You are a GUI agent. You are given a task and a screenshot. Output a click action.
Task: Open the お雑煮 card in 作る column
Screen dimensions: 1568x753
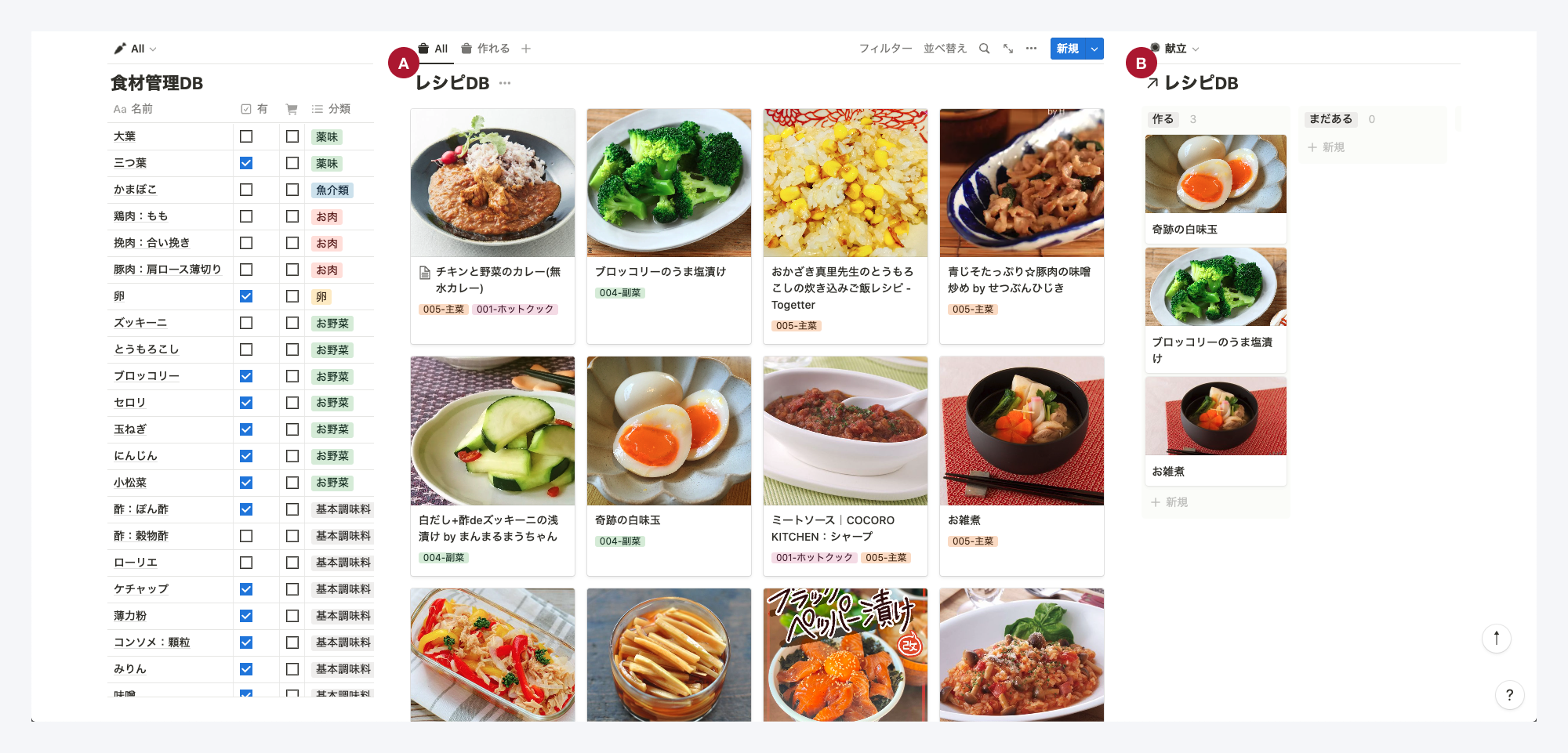(x=1215, y=431)
